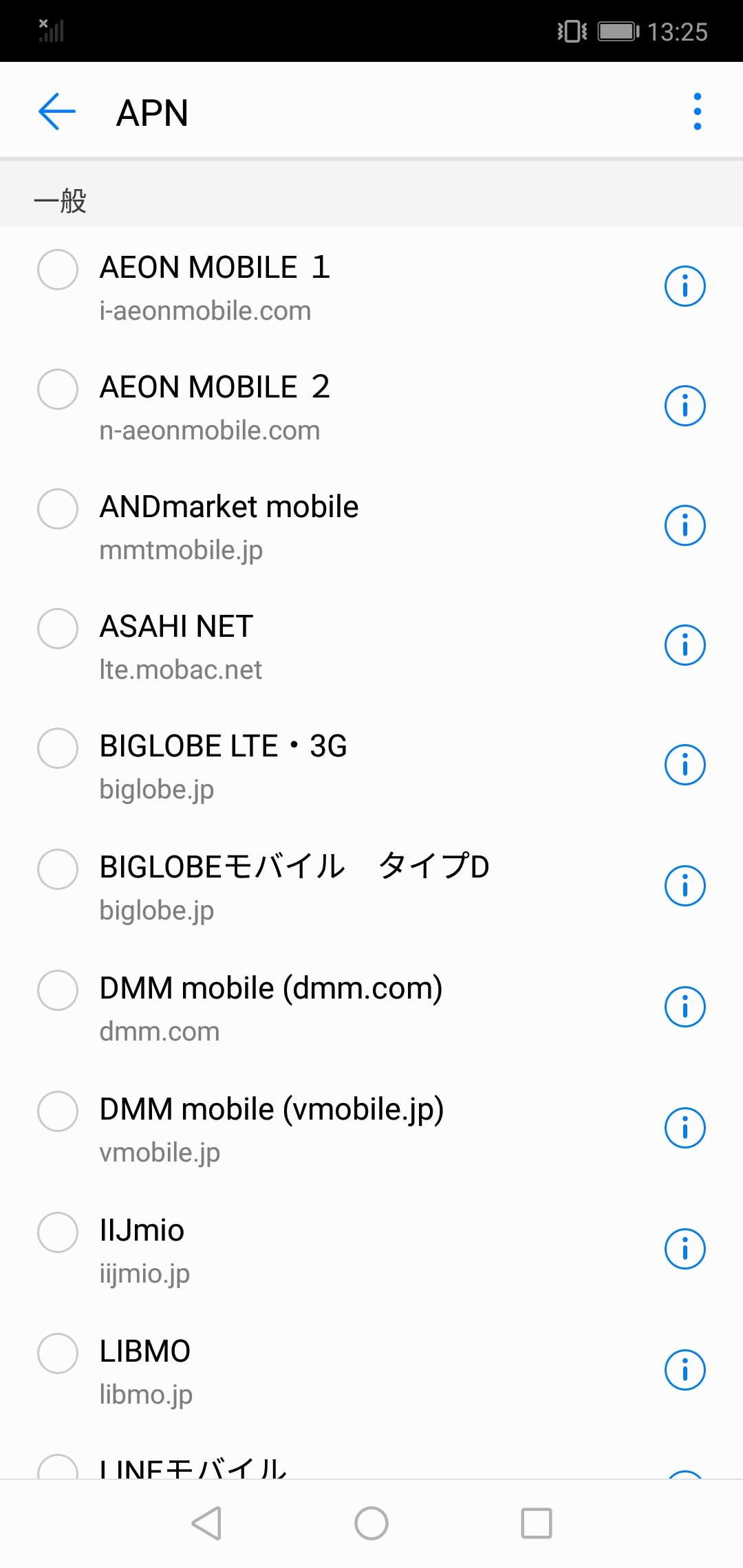This screenshot has height=1568, width=743.
Task: Pick ASAHI NET as the APN
Action: pos(58,629)
